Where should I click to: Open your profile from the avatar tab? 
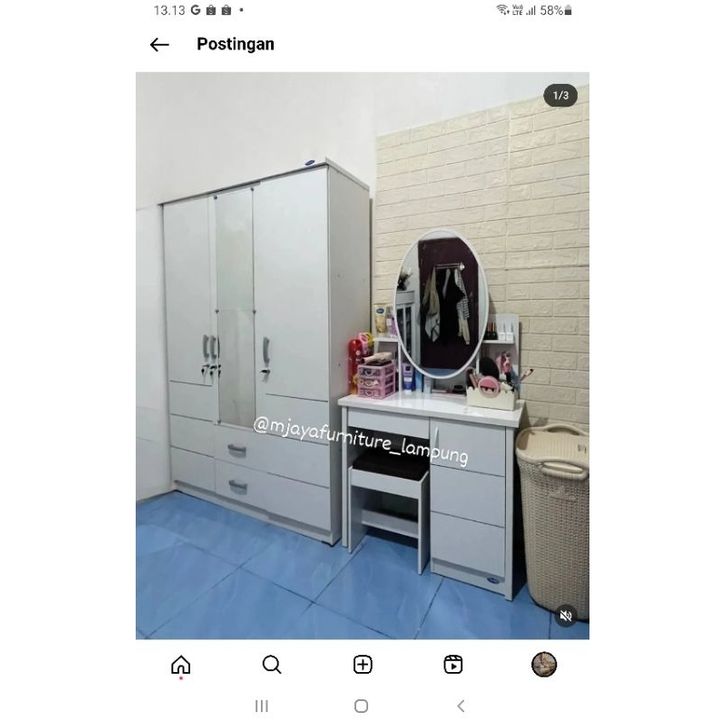pyautogui.click(x=544, y=664)
